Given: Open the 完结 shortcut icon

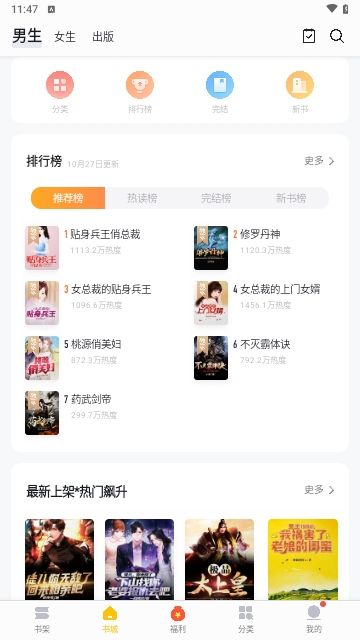Looking at the screenshot, I should [x=220, y=92].
